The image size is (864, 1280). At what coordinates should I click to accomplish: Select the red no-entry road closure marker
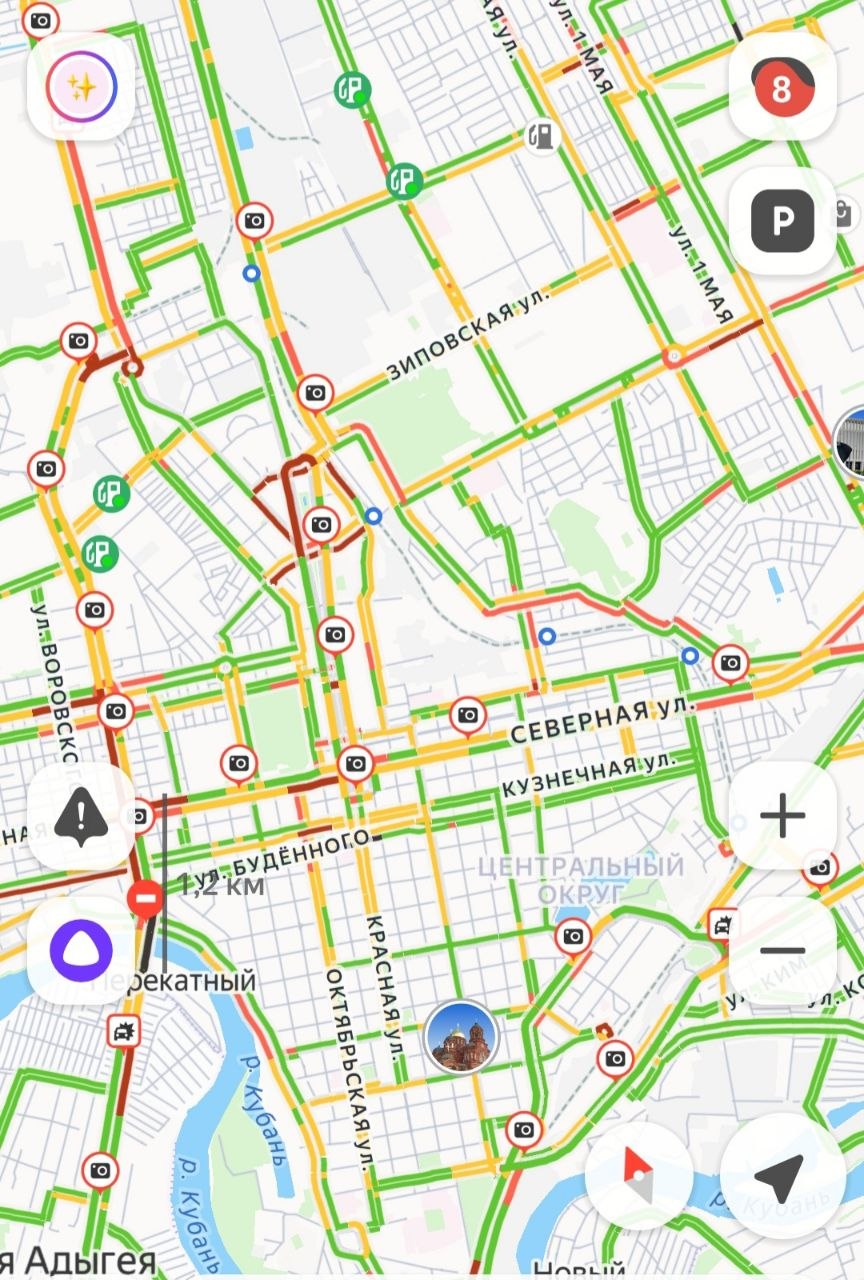point(146,898)
